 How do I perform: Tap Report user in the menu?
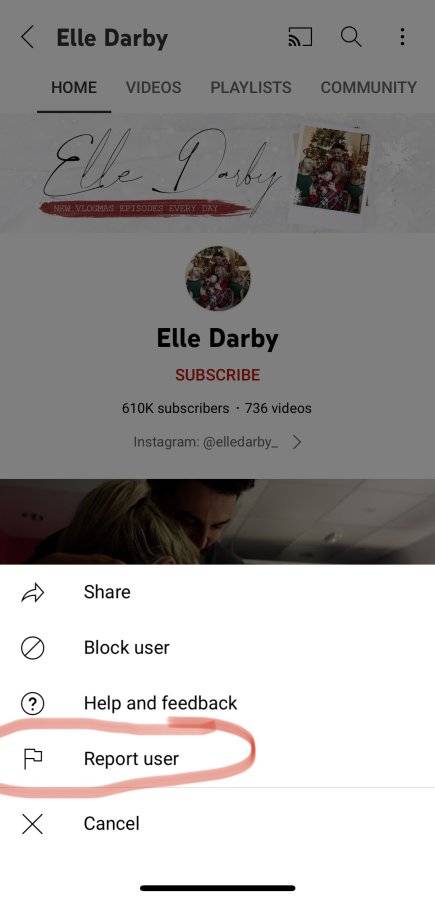[x=218, y=759]
